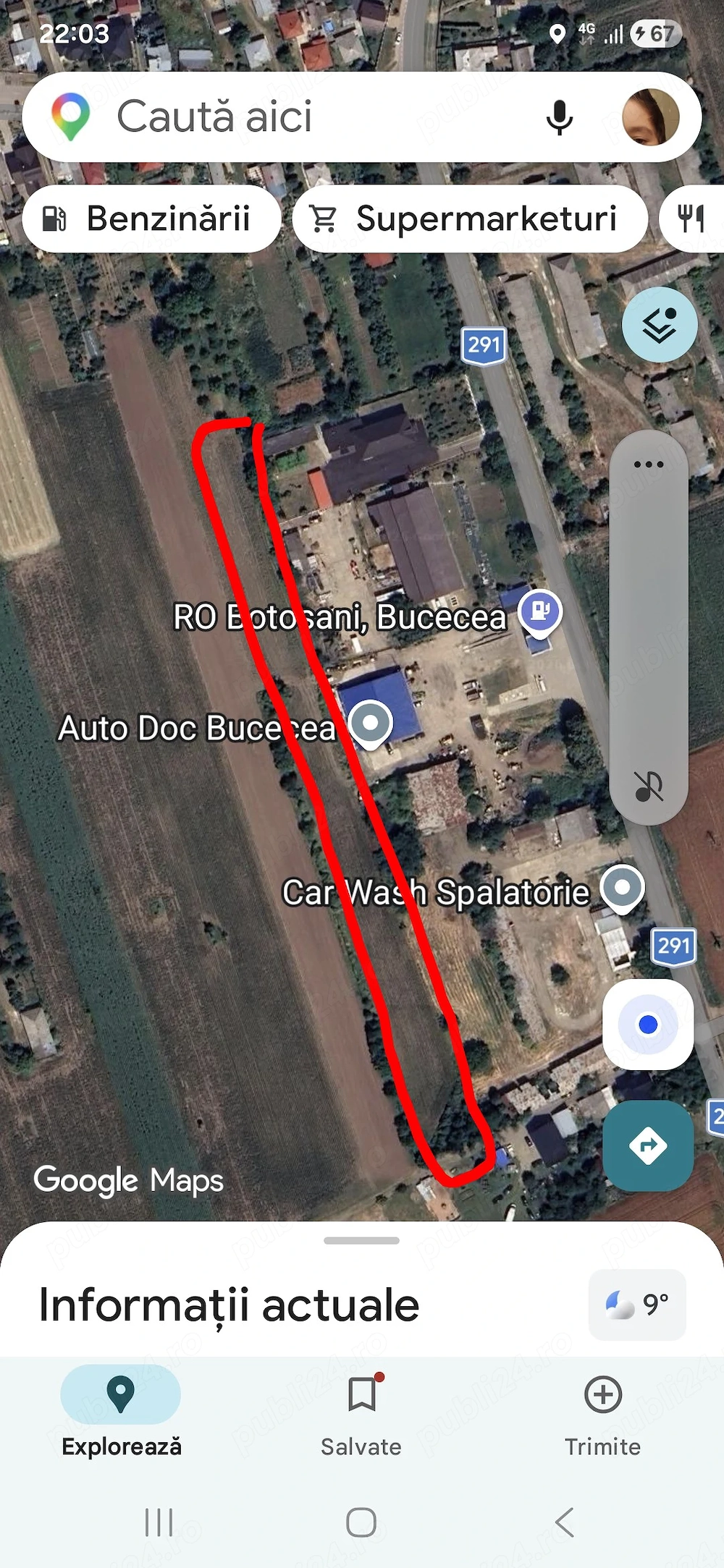
Task: Open directions with the arrow button
Action: tap(648, 1145)
